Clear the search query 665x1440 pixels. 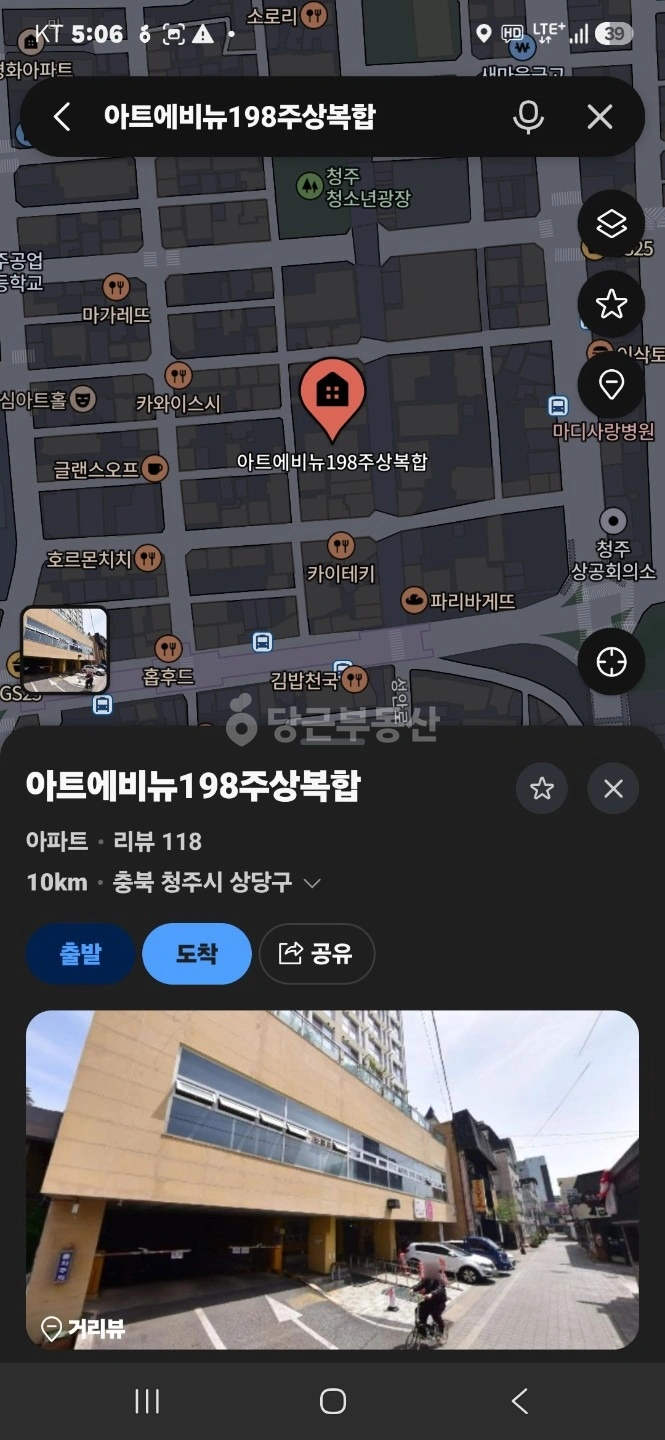tap(600, 117)
